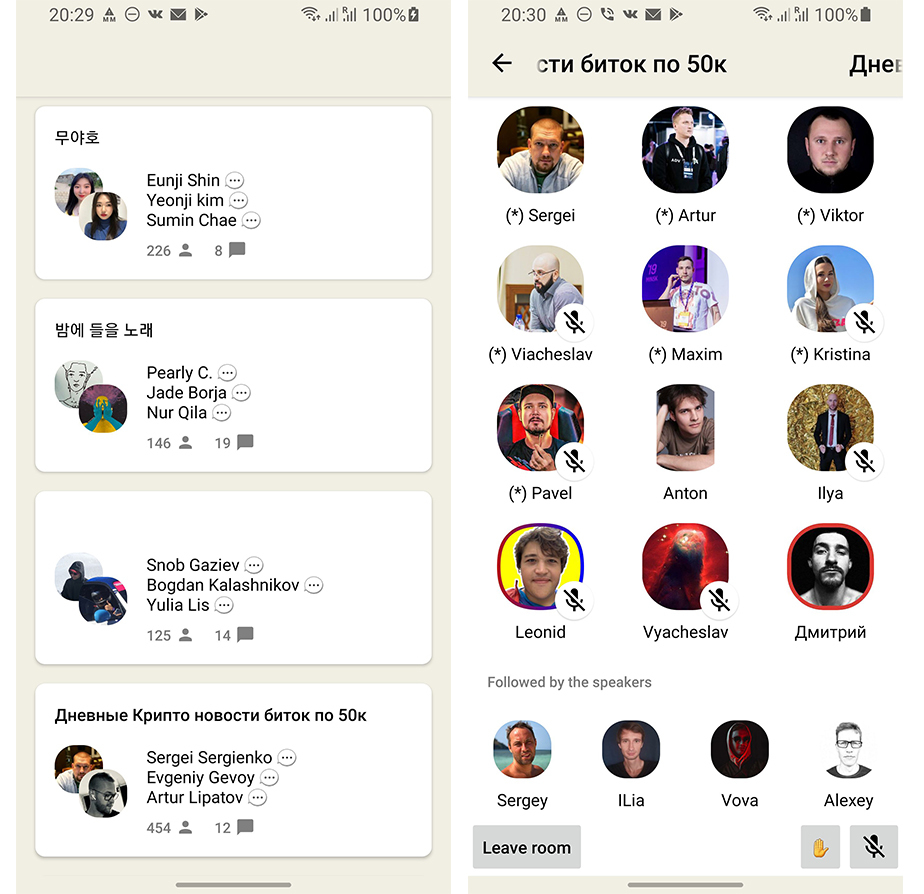Screen dimensions: 924x894
Task: Open Artur's speaker profile
Action: (685, 150)
